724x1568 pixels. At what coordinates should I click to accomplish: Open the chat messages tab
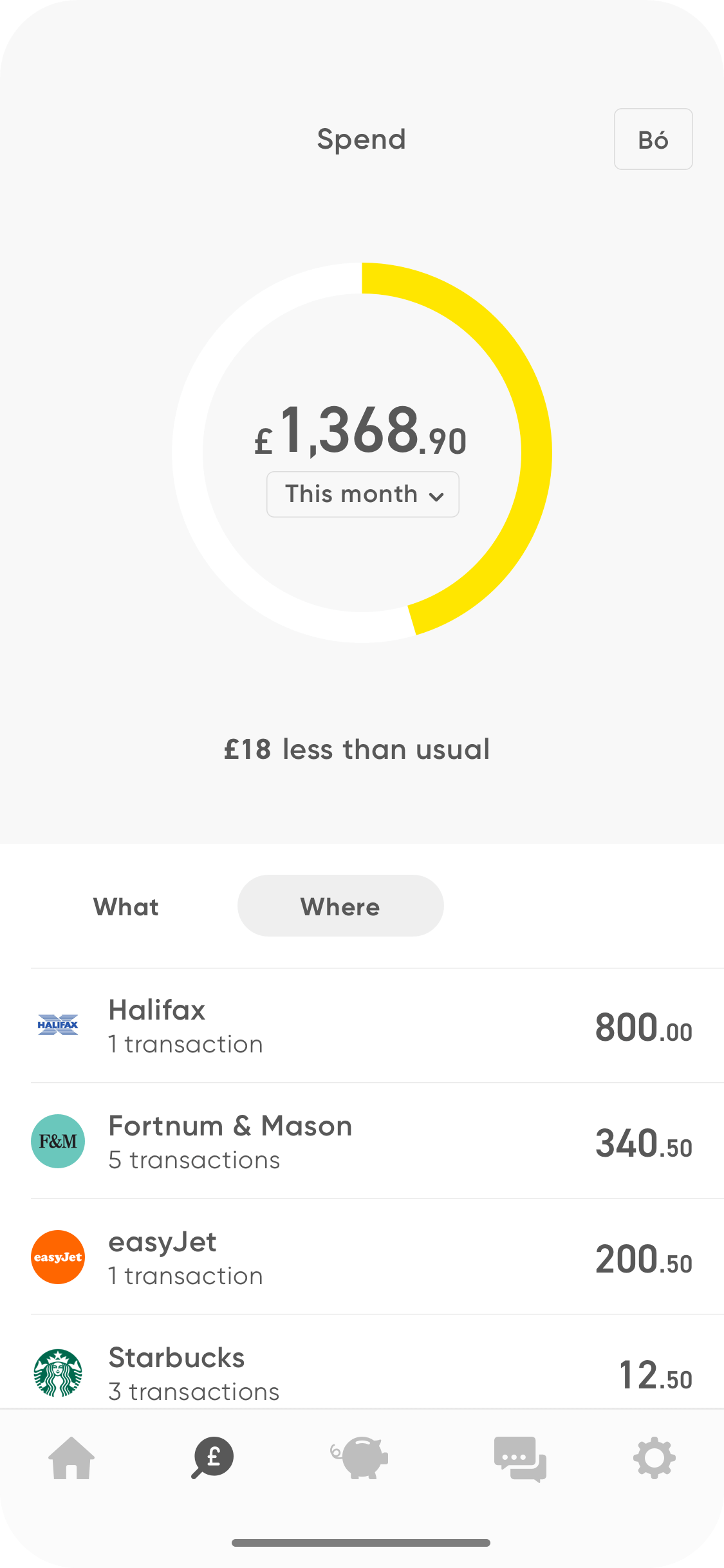click(520, 1459)
